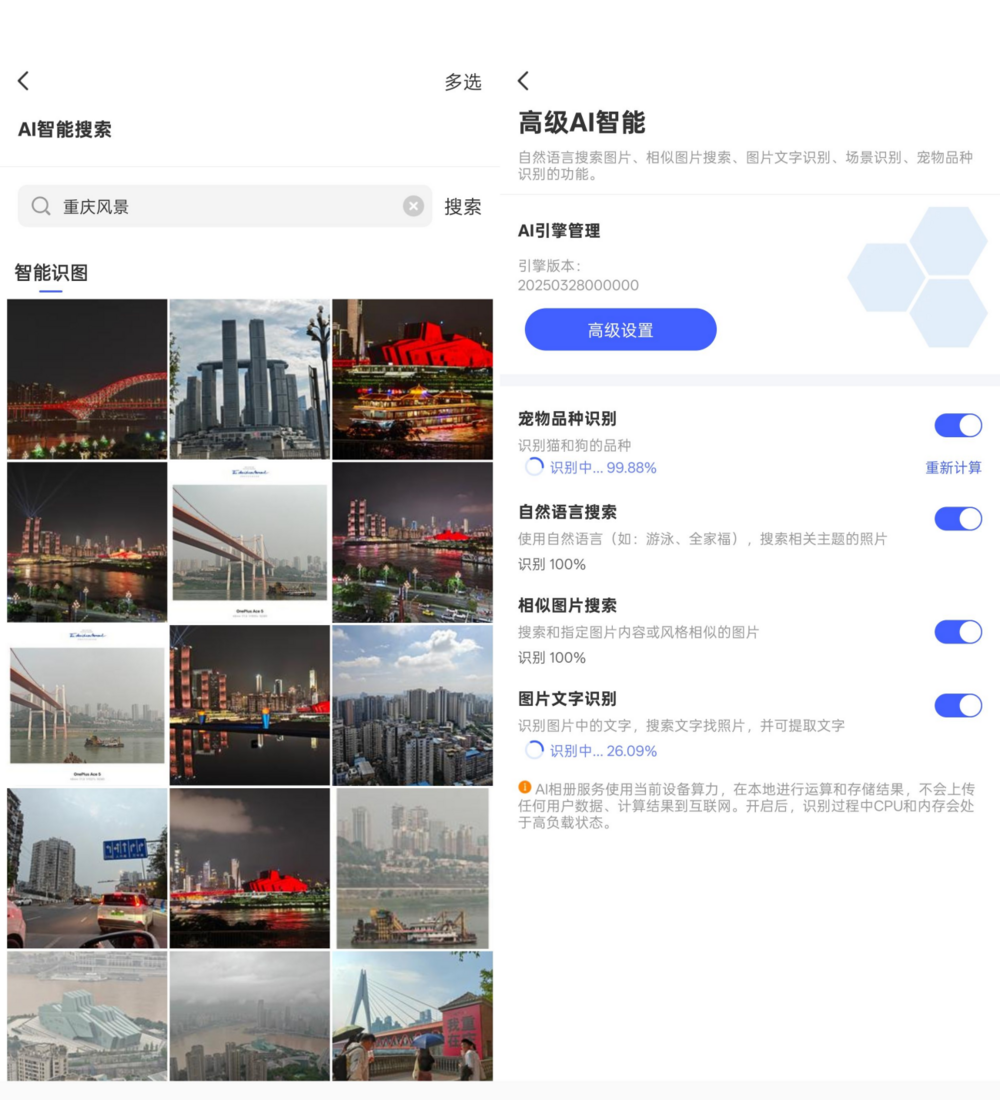Turn off 宠物品种识别
The width and height of the screenshot is (1000, 1100).
click(958, 425)
